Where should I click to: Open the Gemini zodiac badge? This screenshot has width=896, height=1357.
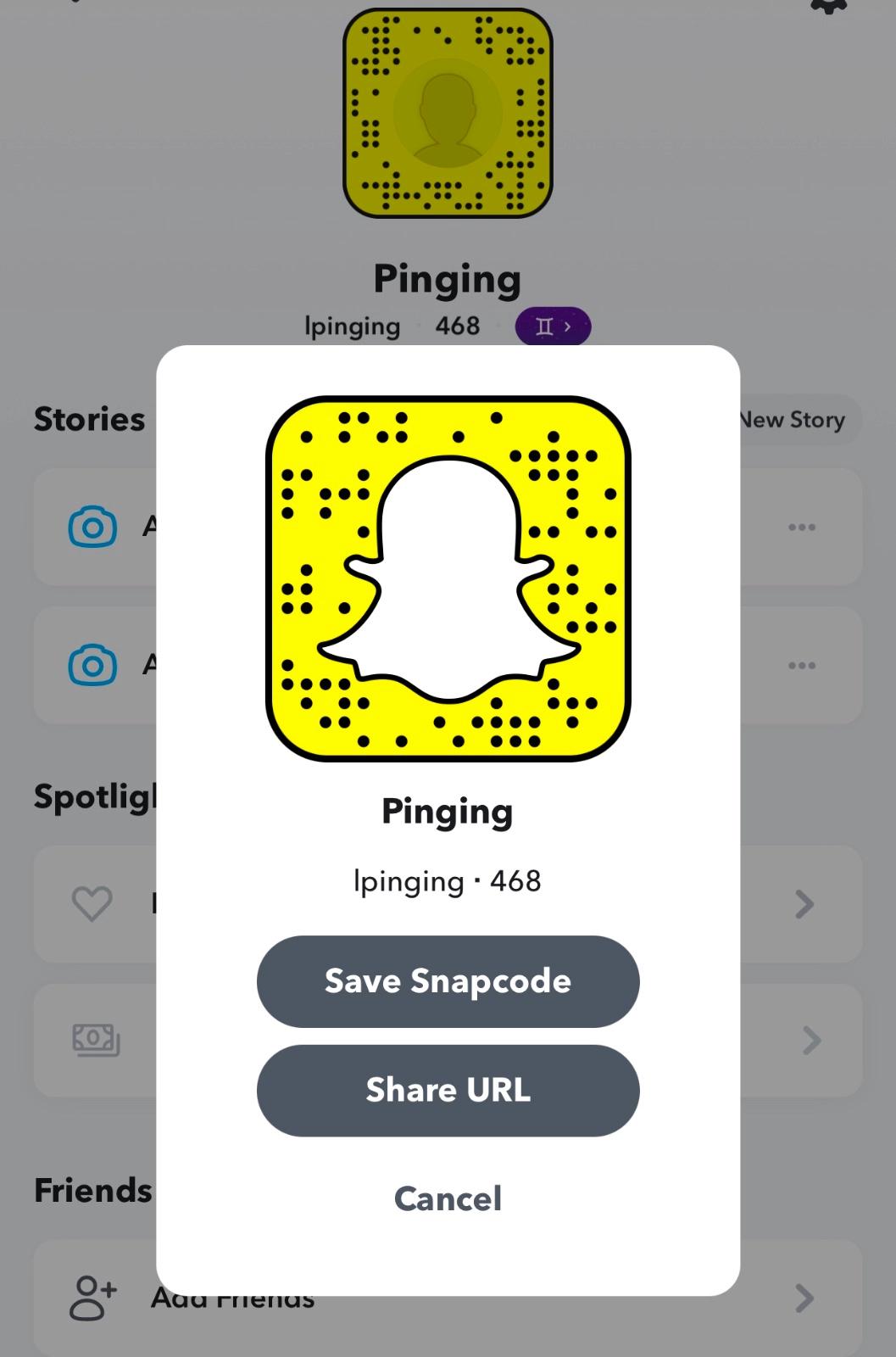pos(553,327)
